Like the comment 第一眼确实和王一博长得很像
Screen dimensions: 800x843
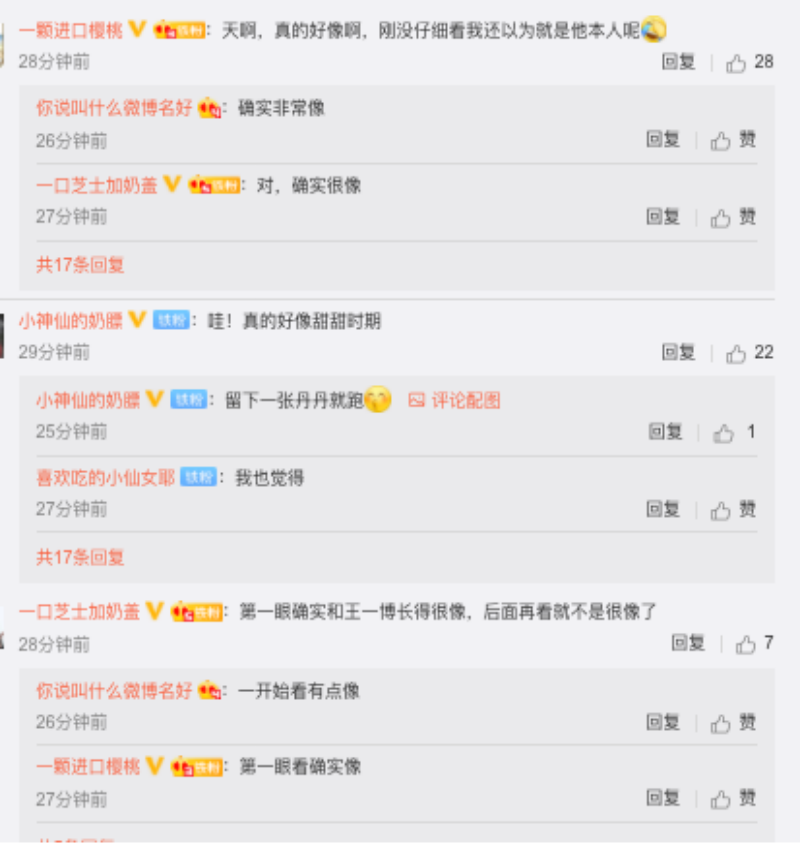pos(746,644)
